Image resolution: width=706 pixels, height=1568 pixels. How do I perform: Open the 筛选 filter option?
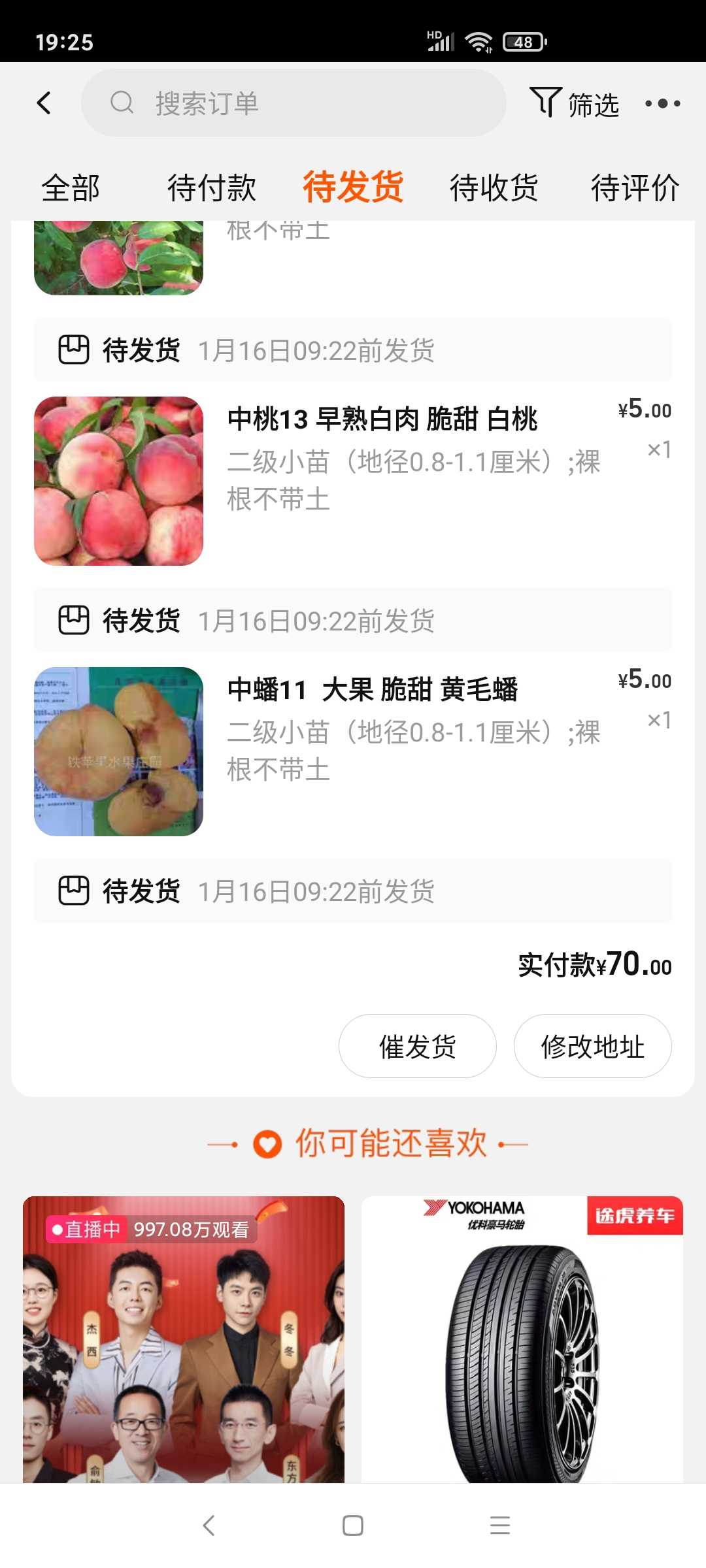[x=575, y=103]
